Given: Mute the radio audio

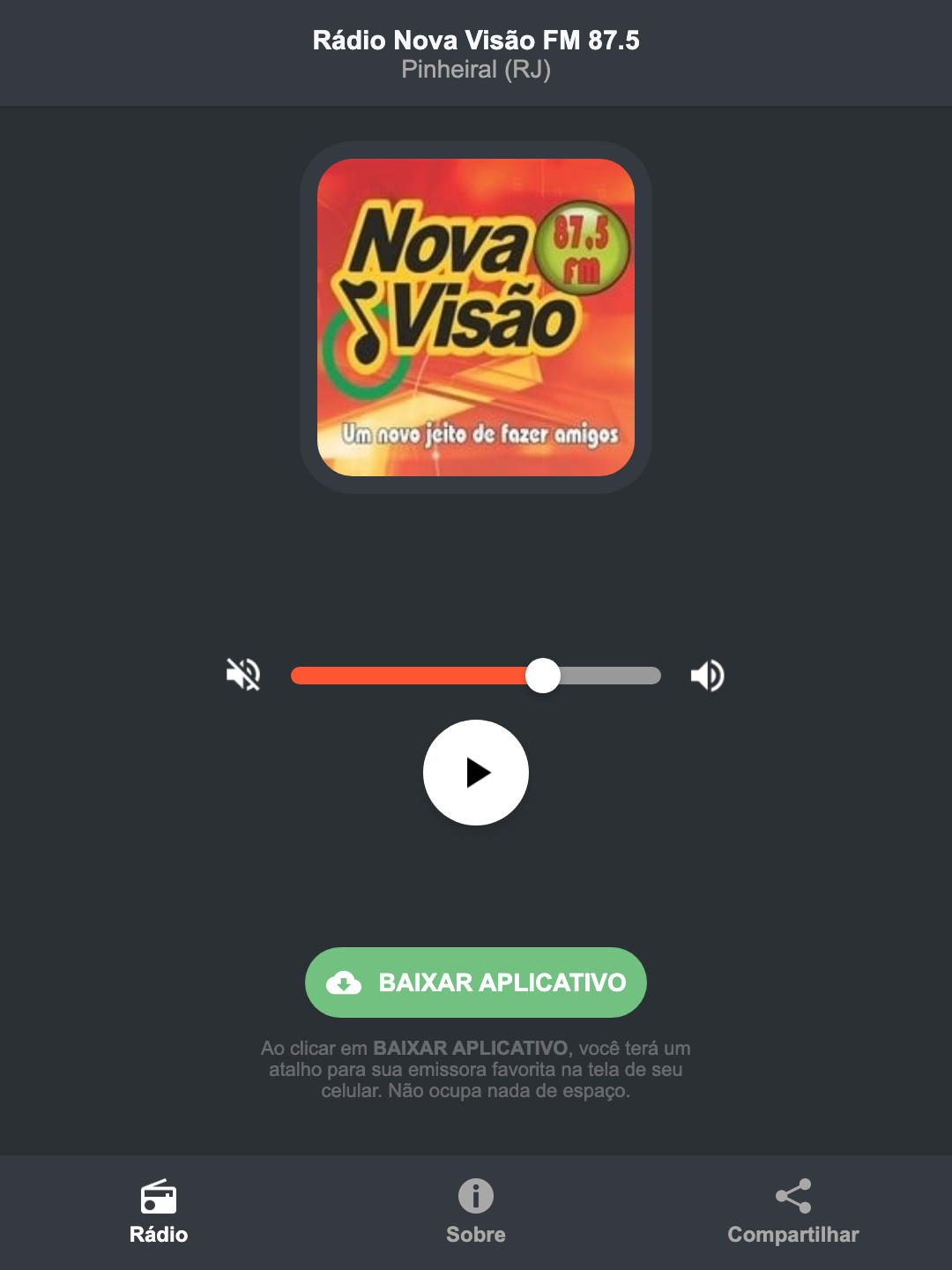Looking at the screenshot, I should pyautogui.click(x=242, y=675).
